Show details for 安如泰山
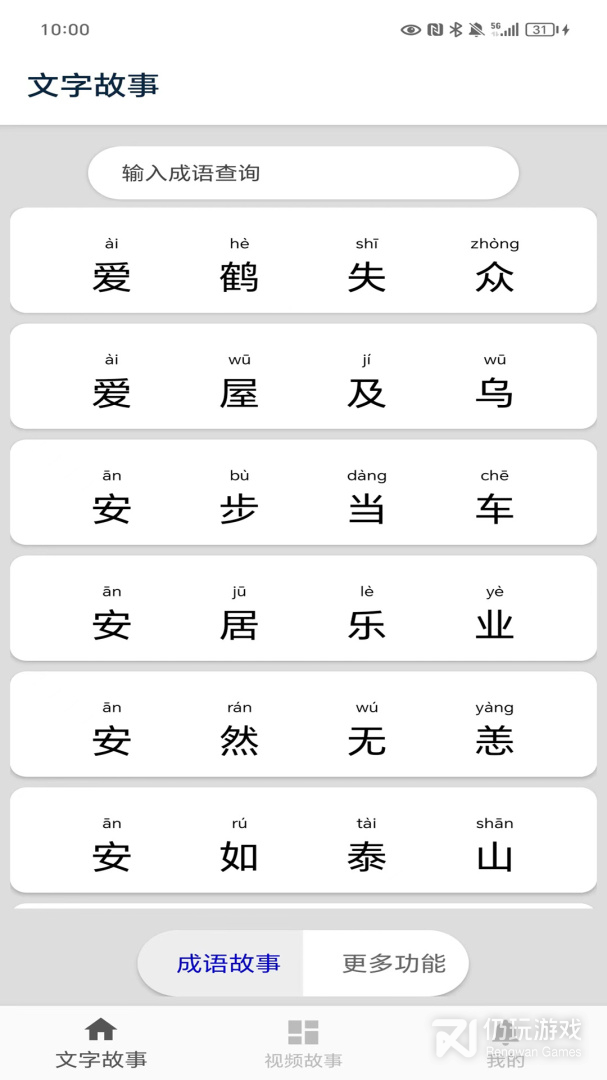The image size is (607, 1080). coord(303,841)
